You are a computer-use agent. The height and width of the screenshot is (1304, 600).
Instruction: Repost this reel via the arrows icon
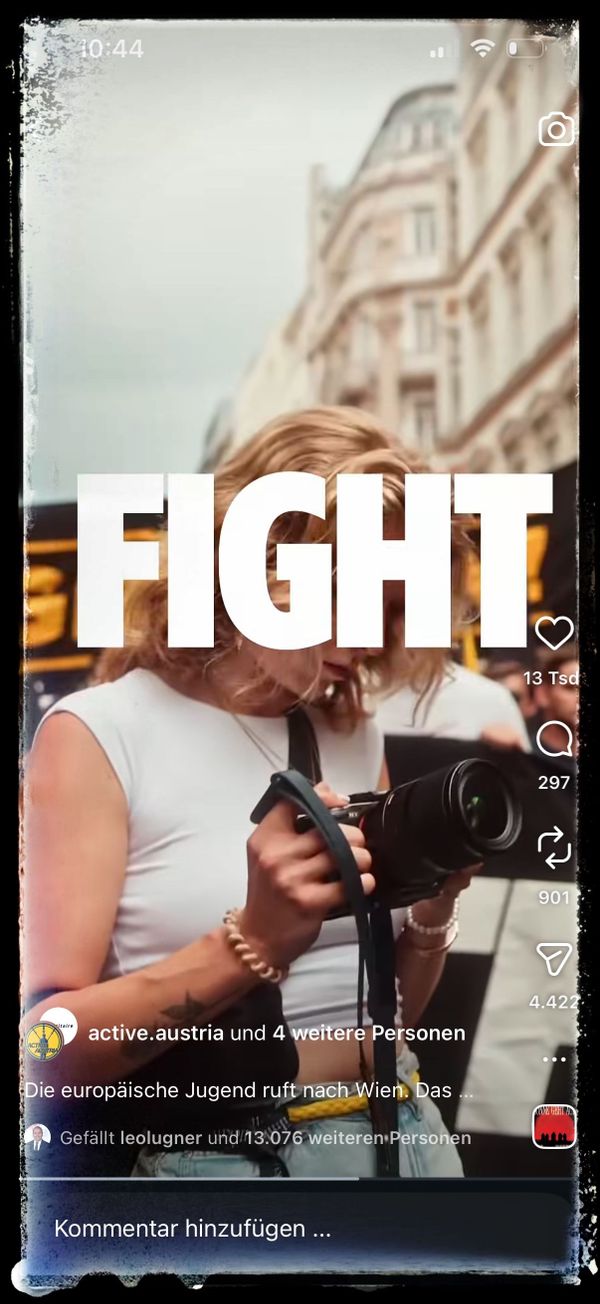(x=554, y=846)
